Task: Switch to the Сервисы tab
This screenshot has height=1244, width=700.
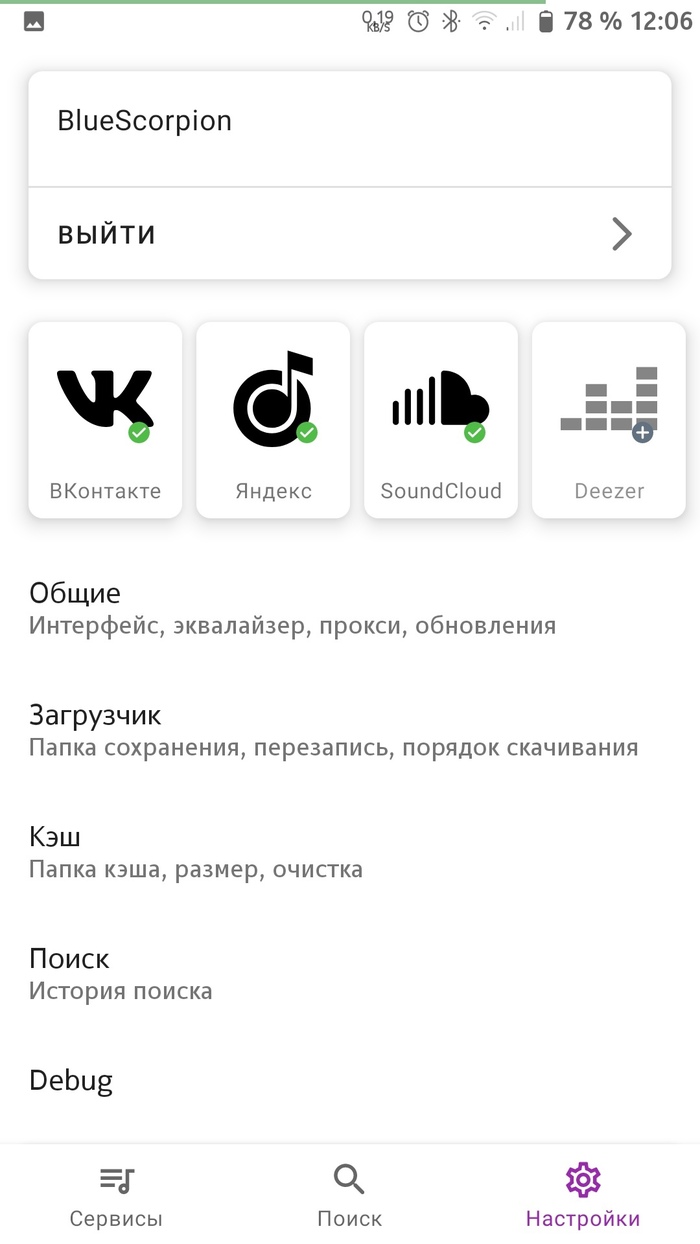Action: pos(116,1196)
